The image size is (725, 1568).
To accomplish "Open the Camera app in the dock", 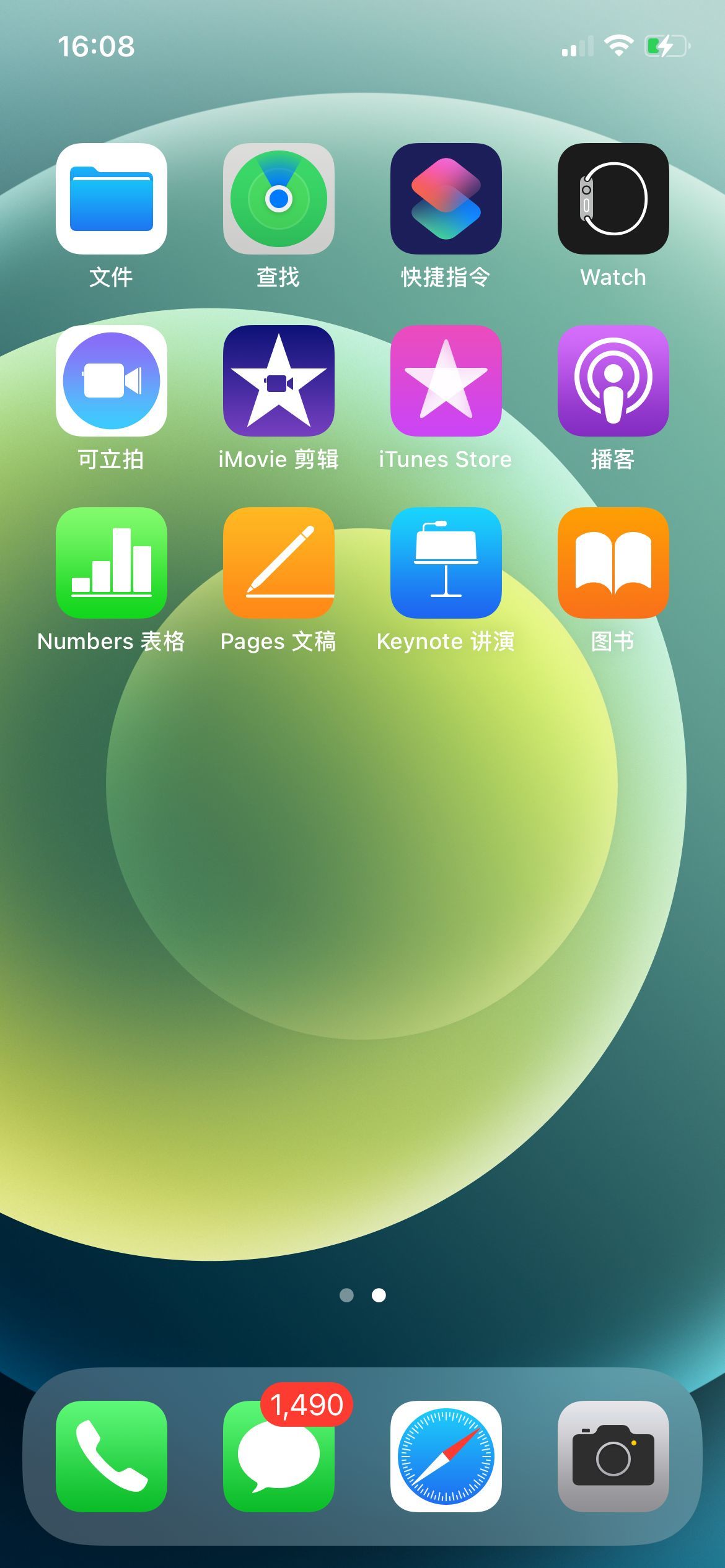I will pos(613,1456).
